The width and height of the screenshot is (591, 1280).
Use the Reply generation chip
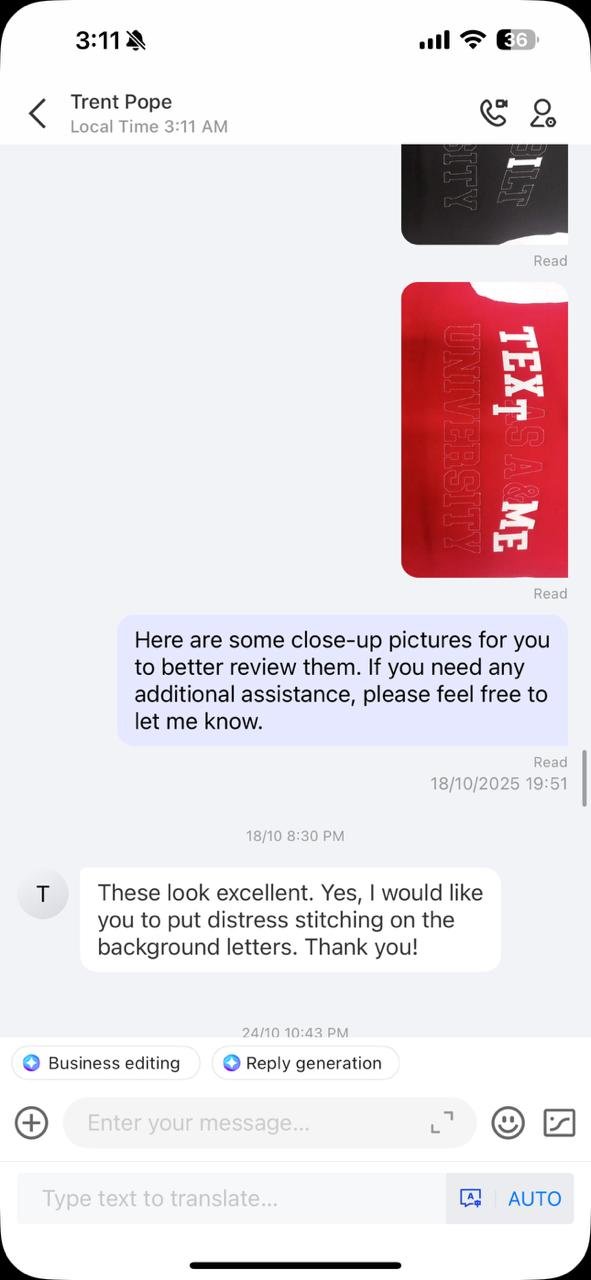(x=305, y=1063)
